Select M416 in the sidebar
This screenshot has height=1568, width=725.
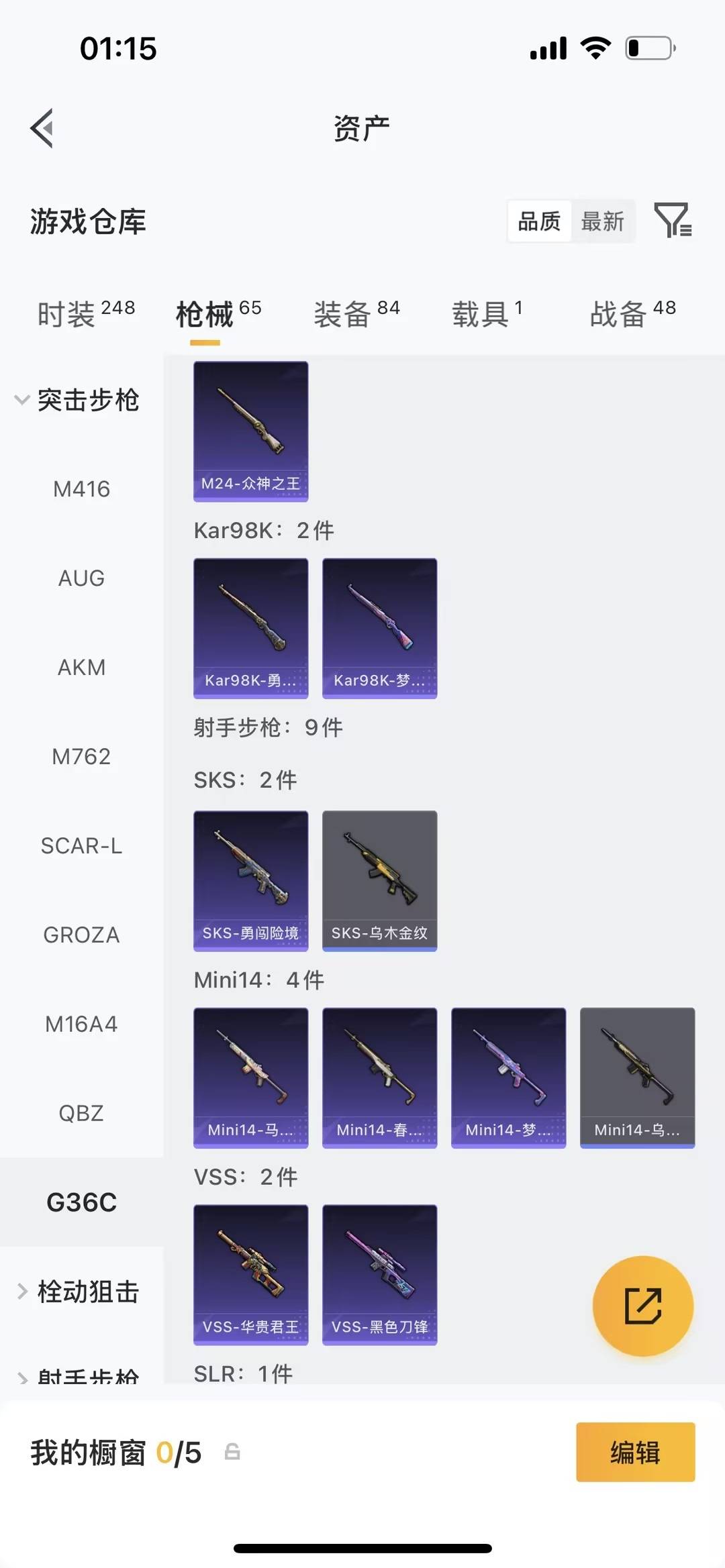tap(81, 489)
